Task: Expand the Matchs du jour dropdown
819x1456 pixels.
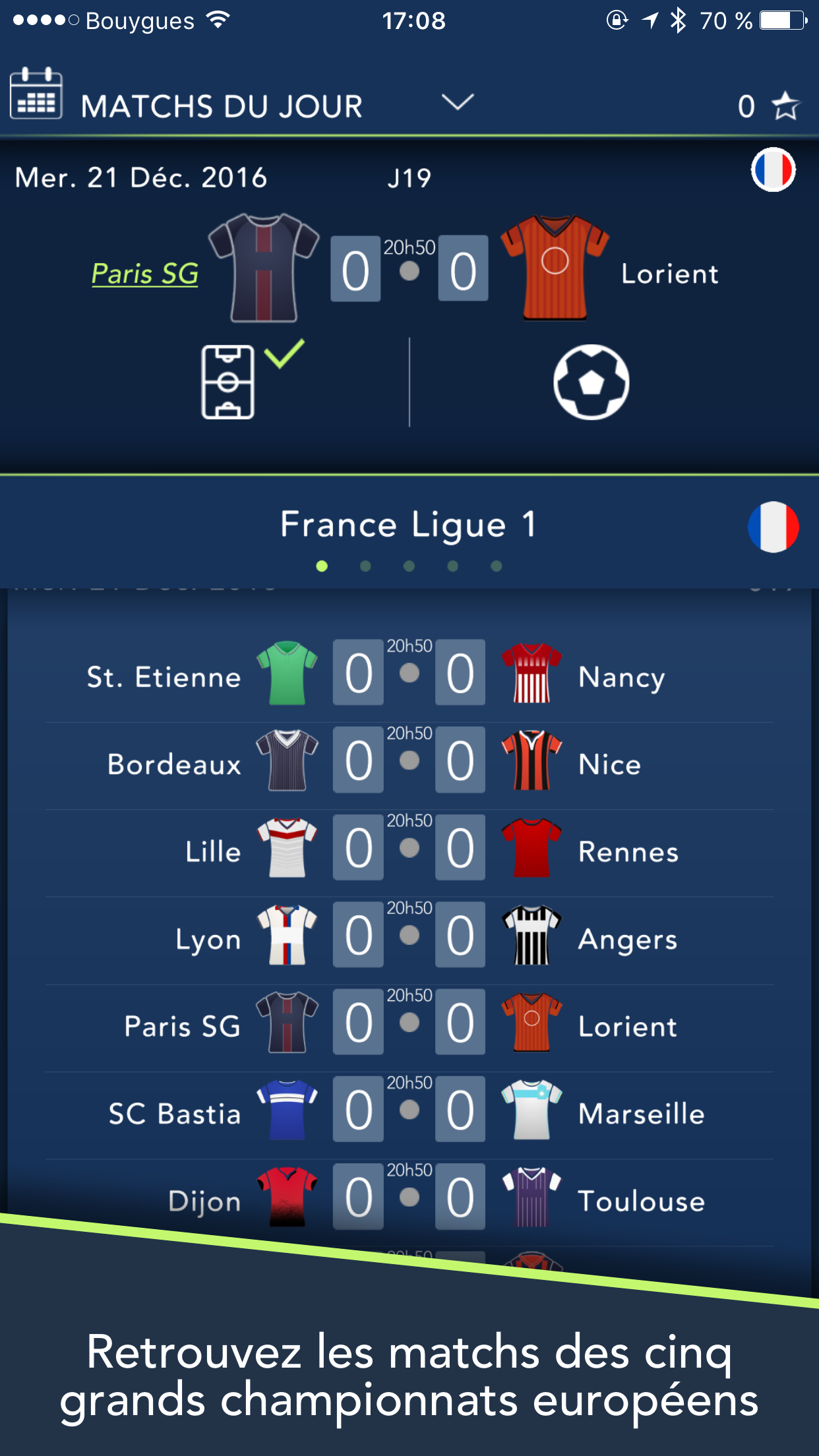Action: [458, 102]
